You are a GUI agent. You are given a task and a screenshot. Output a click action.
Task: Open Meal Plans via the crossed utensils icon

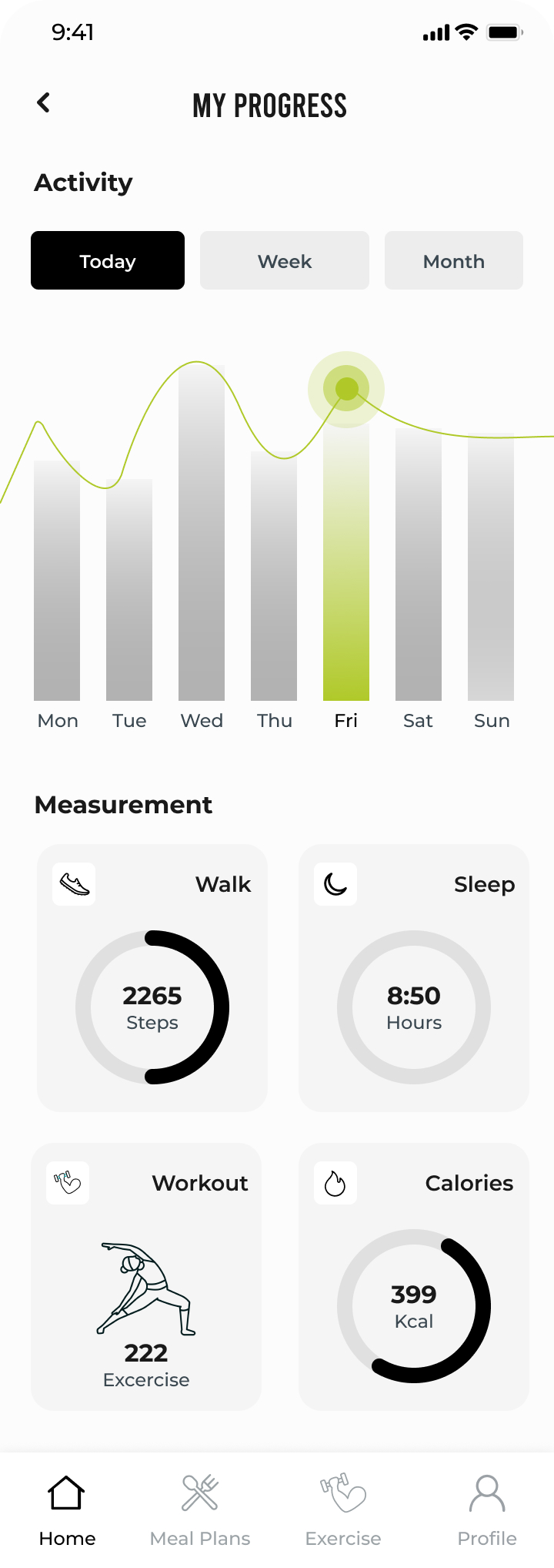pyautogui.click(x=199, y=1492)
